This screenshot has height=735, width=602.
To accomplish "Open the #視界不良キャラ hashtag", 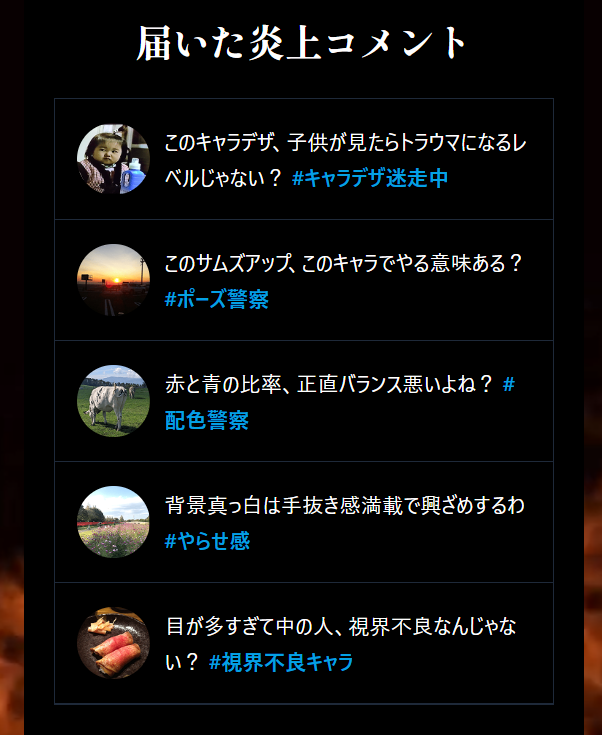I will point(281,663).
